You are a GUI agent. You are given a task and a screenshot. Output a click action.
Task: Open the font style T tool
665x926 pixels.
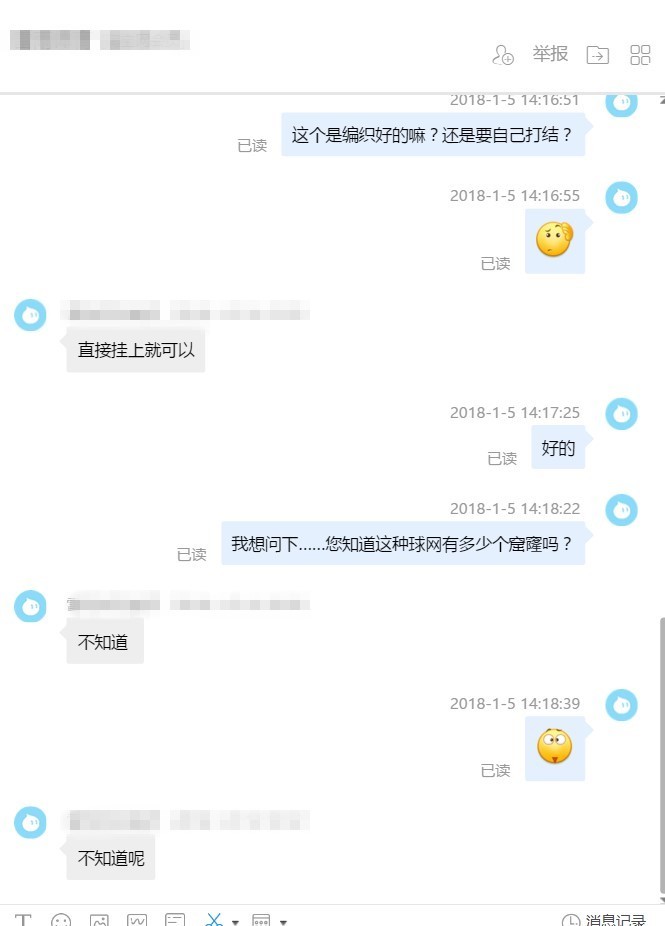point(23,920)
